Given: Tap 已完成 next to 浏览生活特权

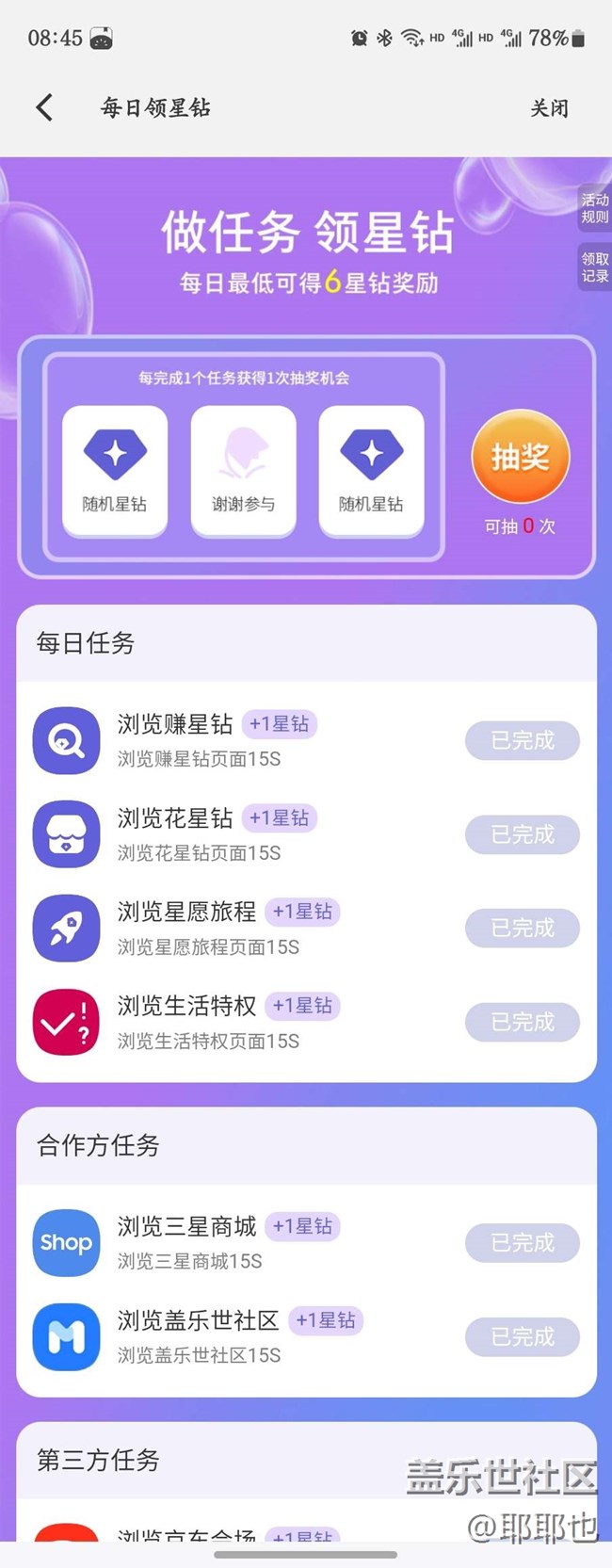Looking at the screenshot, I should [523, 1023].
